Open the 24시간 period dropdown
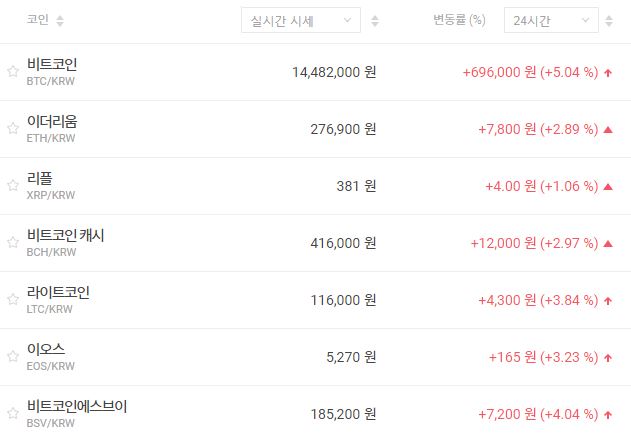Image resolution: width=631 pixels, height=438 pixels. pyautogui.click(x=551, y=20)
